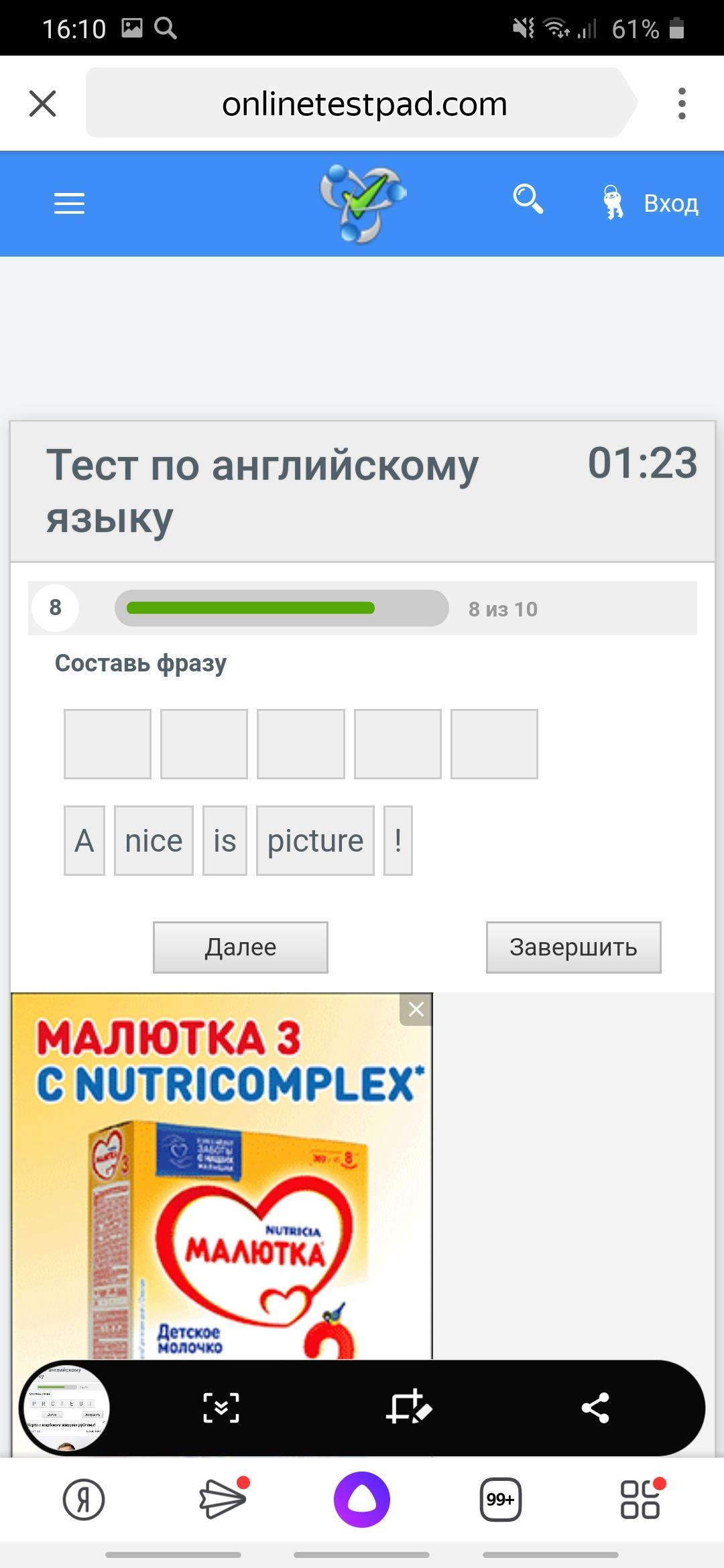Select the word tile "is"
This screenshot has height=1568, width=724.
pos(225,841)
